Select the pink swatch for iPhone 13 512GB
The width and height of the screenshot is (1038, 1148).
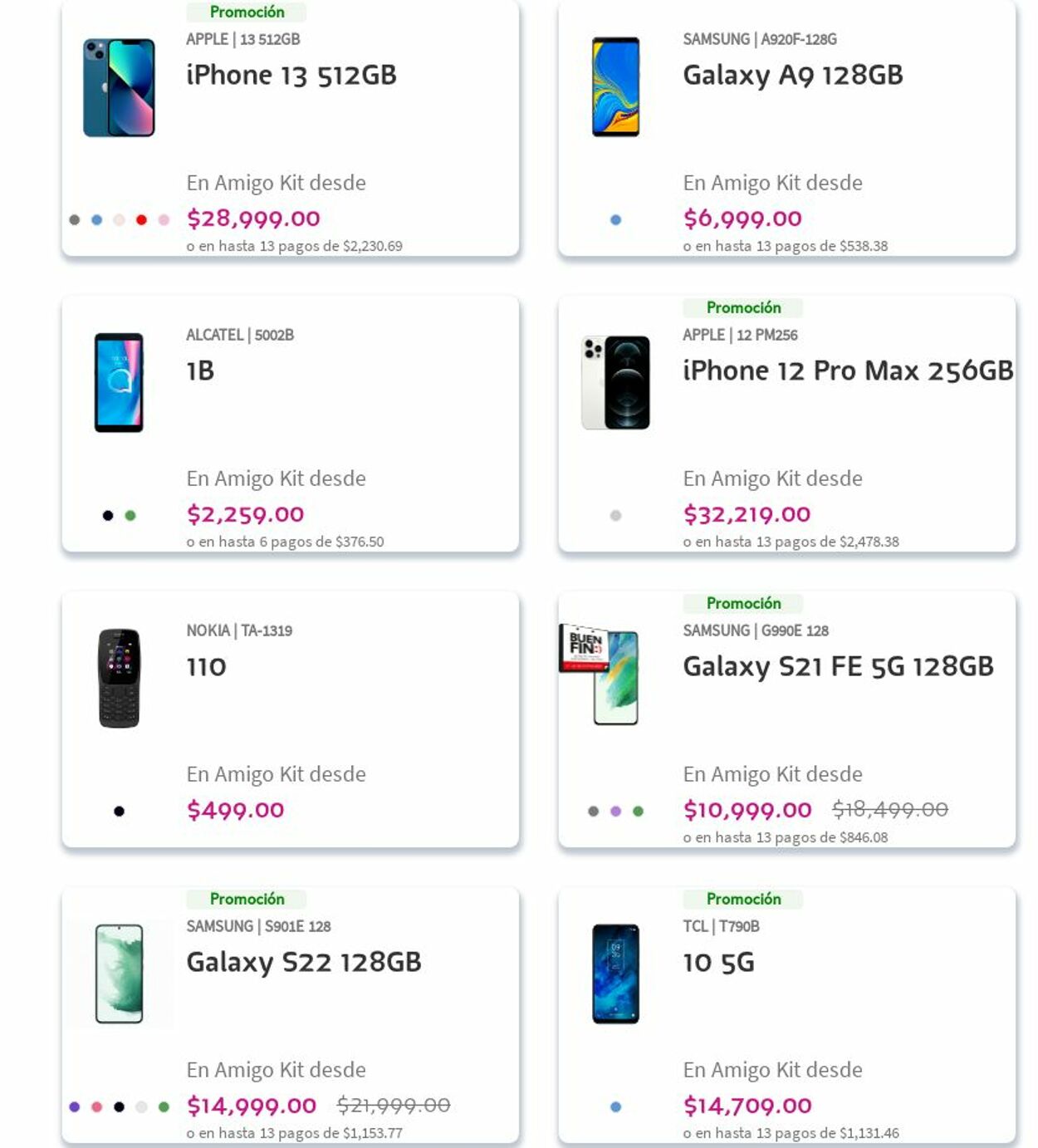[x=164, y=220]
